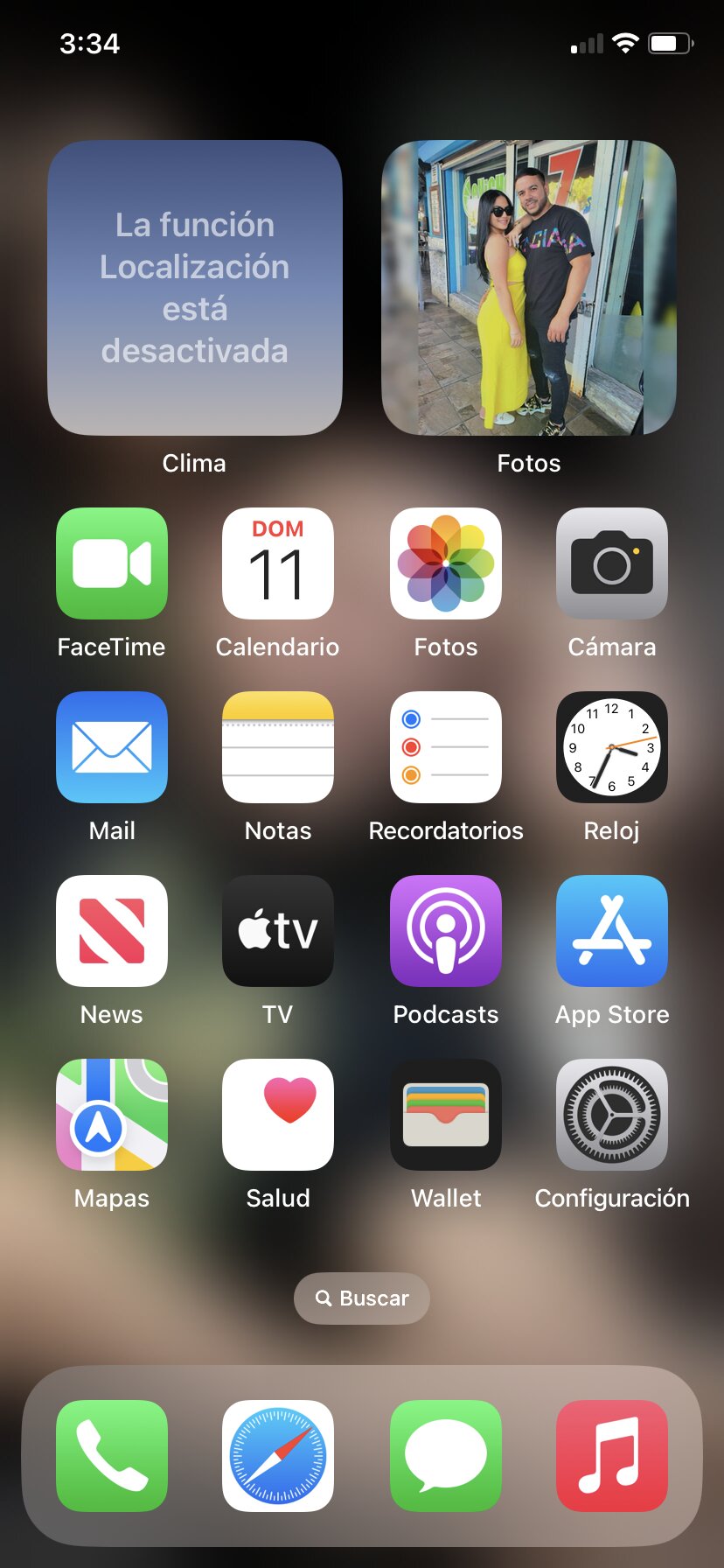
Task: Launch the Apple TV app
Action: [x=278, y=931]
